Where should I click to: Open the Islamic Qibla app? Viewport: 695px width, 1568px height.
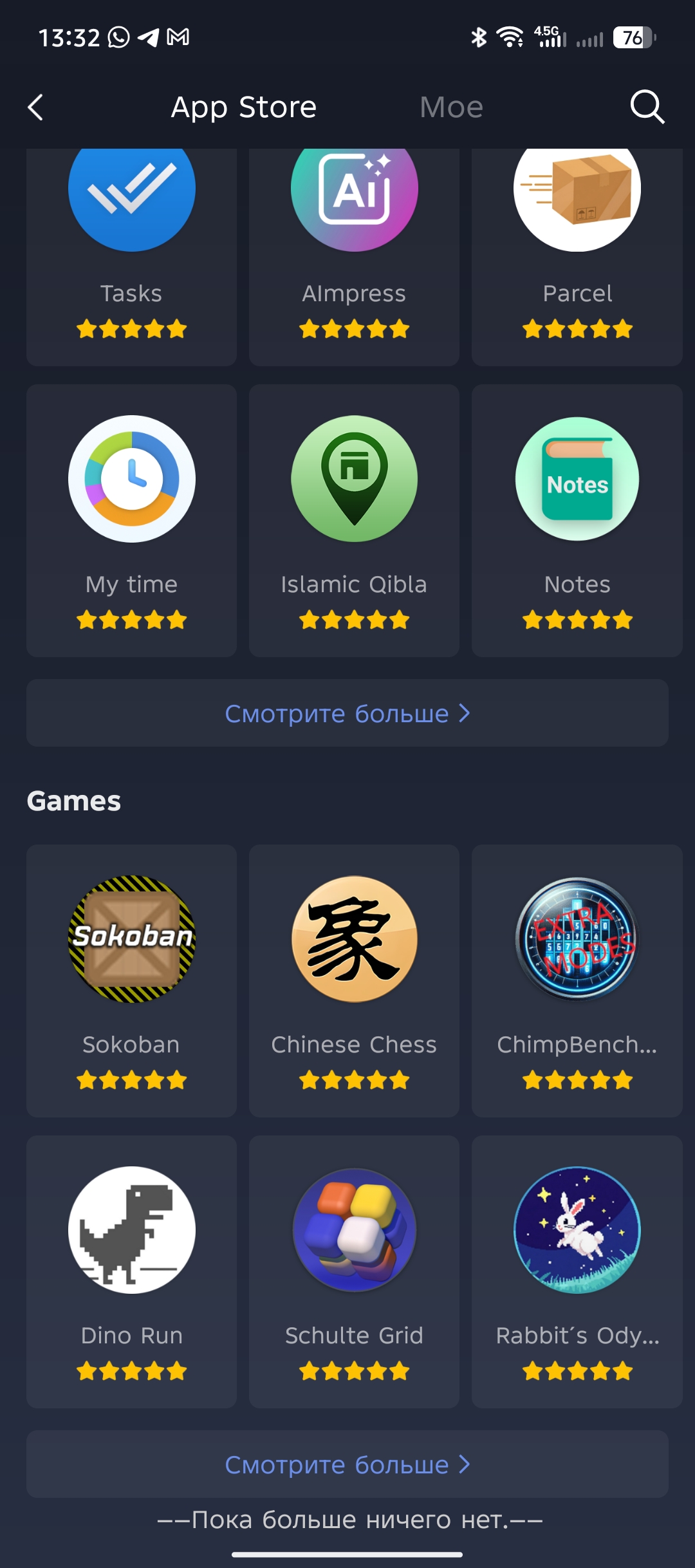pyautogui.click(x=354, y=520)
